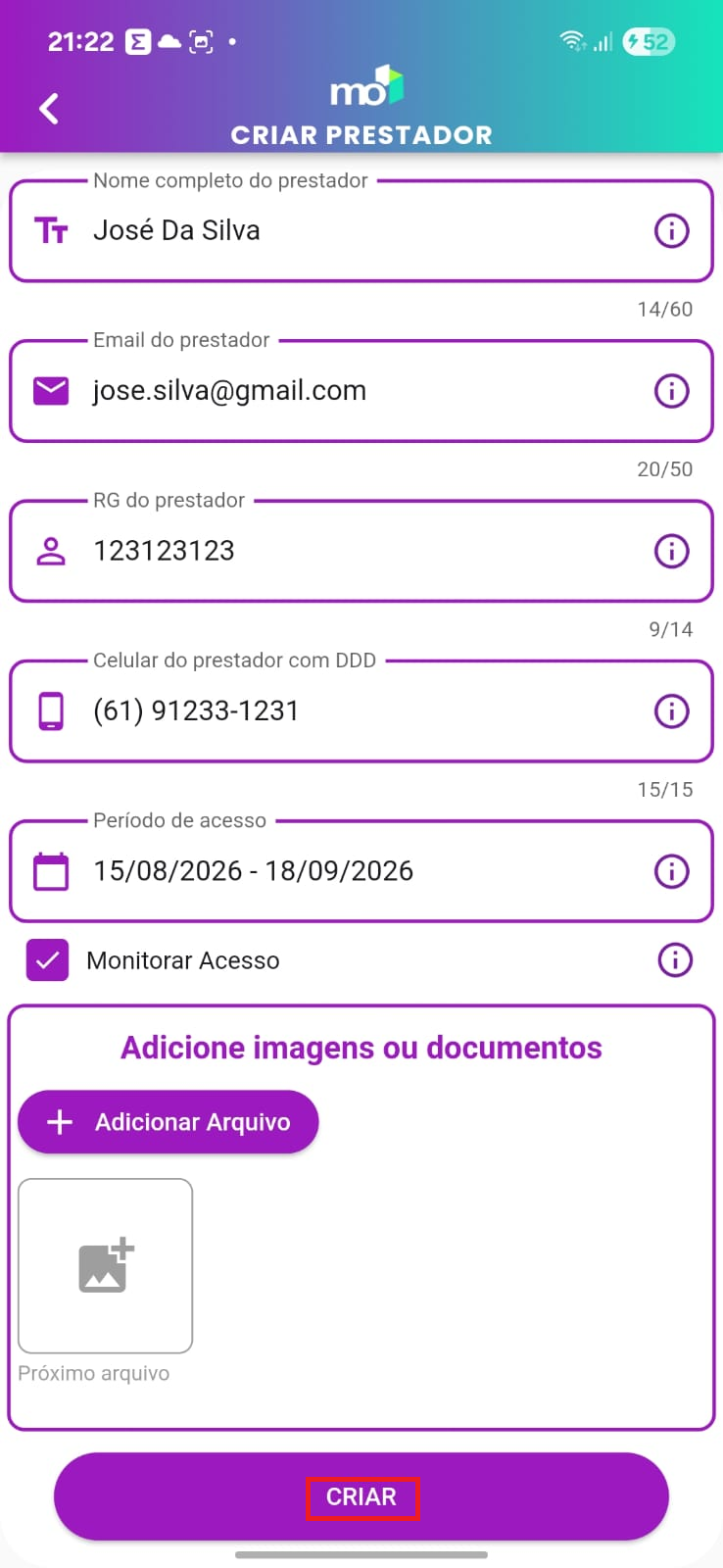
Task: Click the info icon next to the phone number
Action: coord(671,710)
